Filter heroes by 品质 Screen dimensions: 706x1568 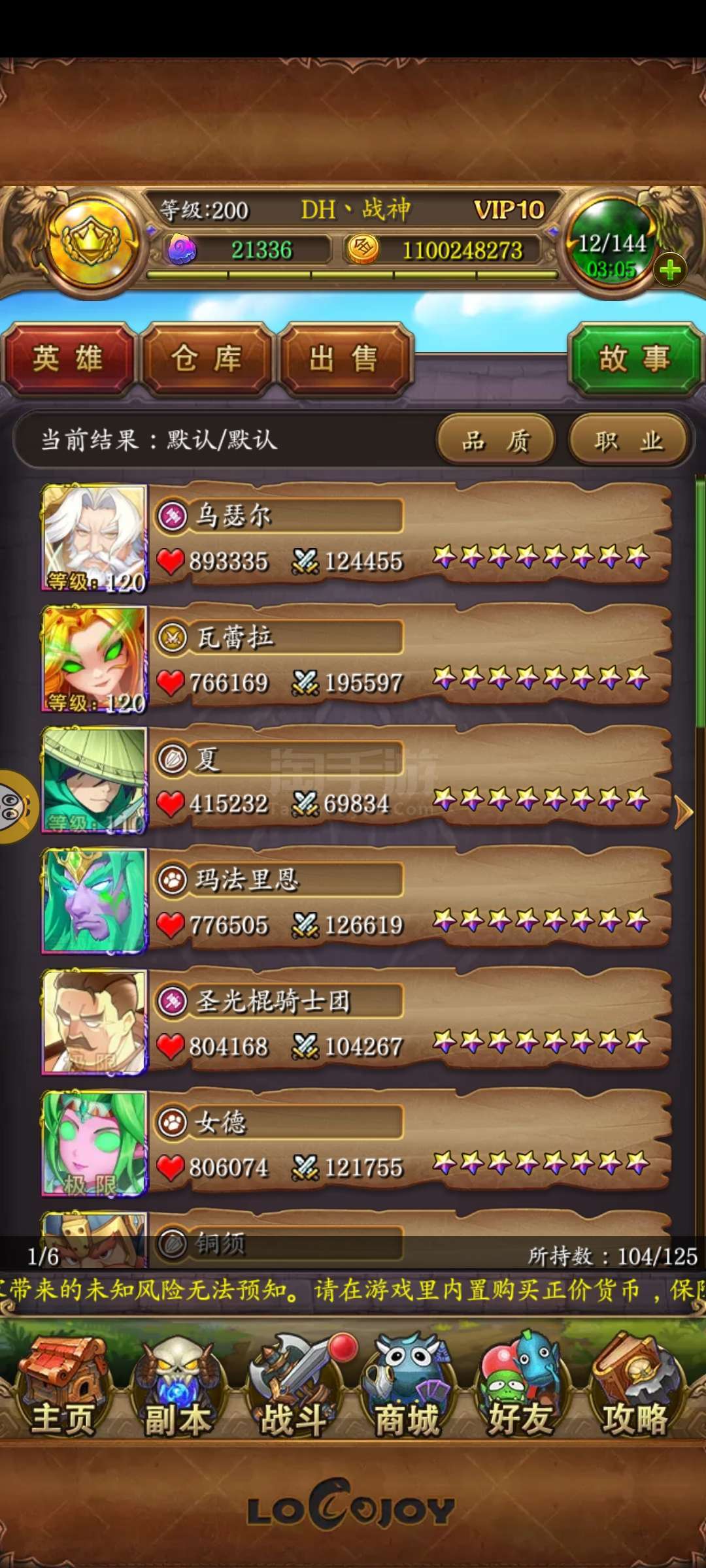pyautogui.click(x=496, y=441)
